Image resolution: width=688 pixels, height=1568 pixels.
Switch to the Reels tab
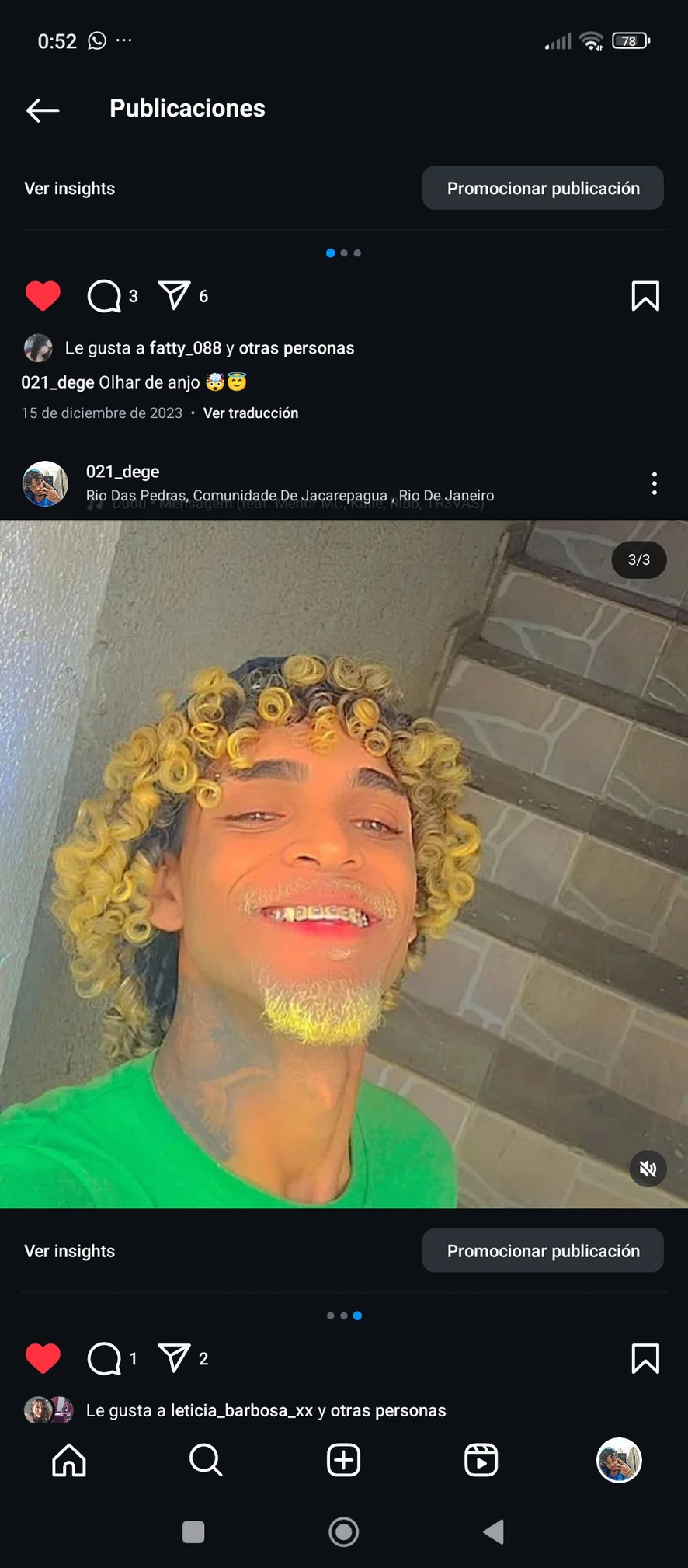tap(481, 1460)
